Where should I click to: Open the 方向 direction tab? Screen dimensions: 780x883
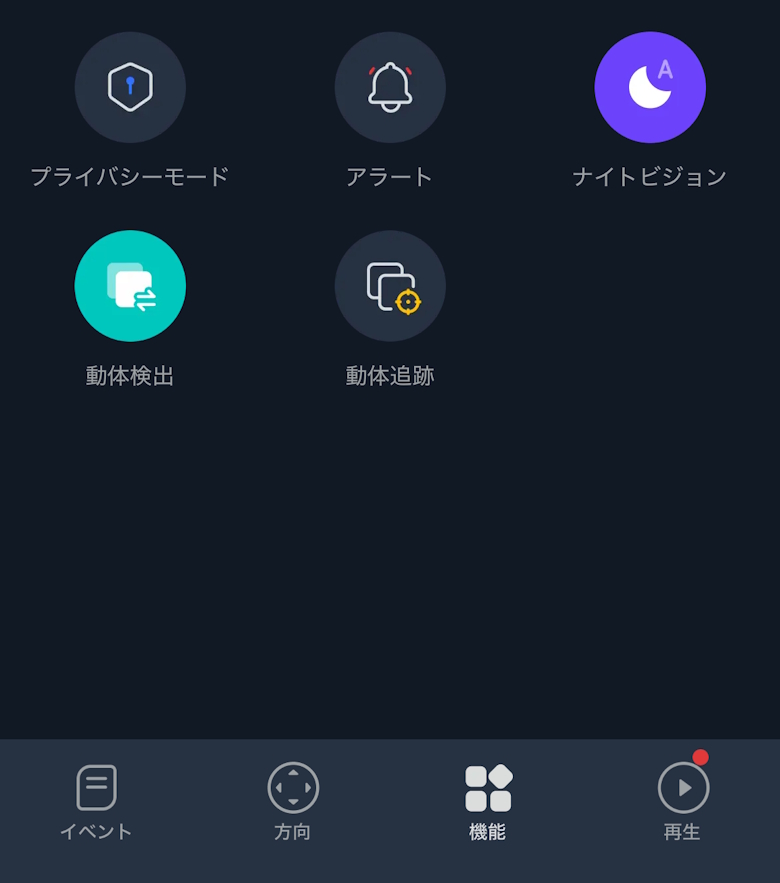click(x=293, y=802)
